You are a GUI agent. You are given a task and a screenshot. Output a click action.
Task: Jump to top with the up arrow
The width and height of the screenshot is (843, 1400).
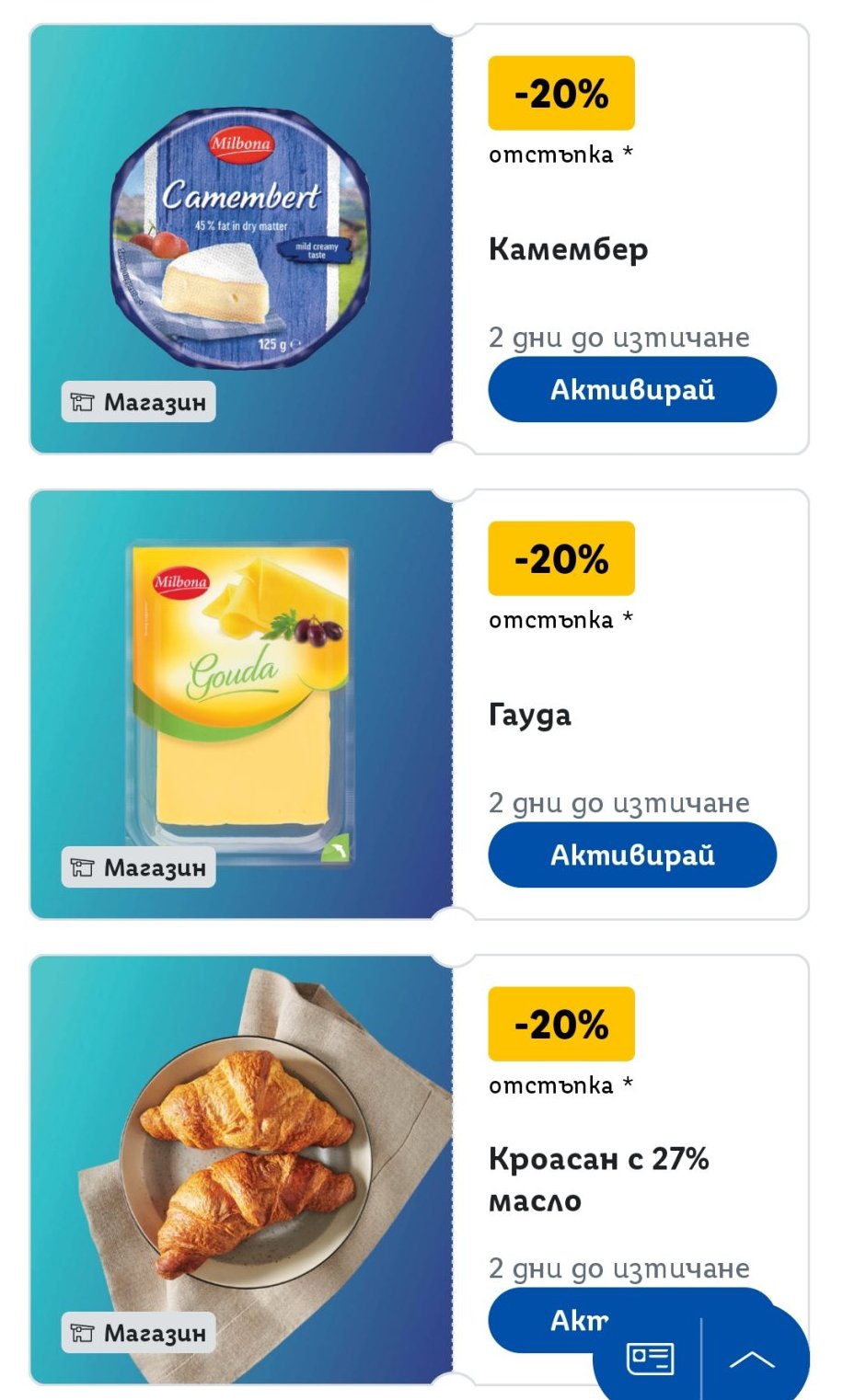click(752, 1359)
